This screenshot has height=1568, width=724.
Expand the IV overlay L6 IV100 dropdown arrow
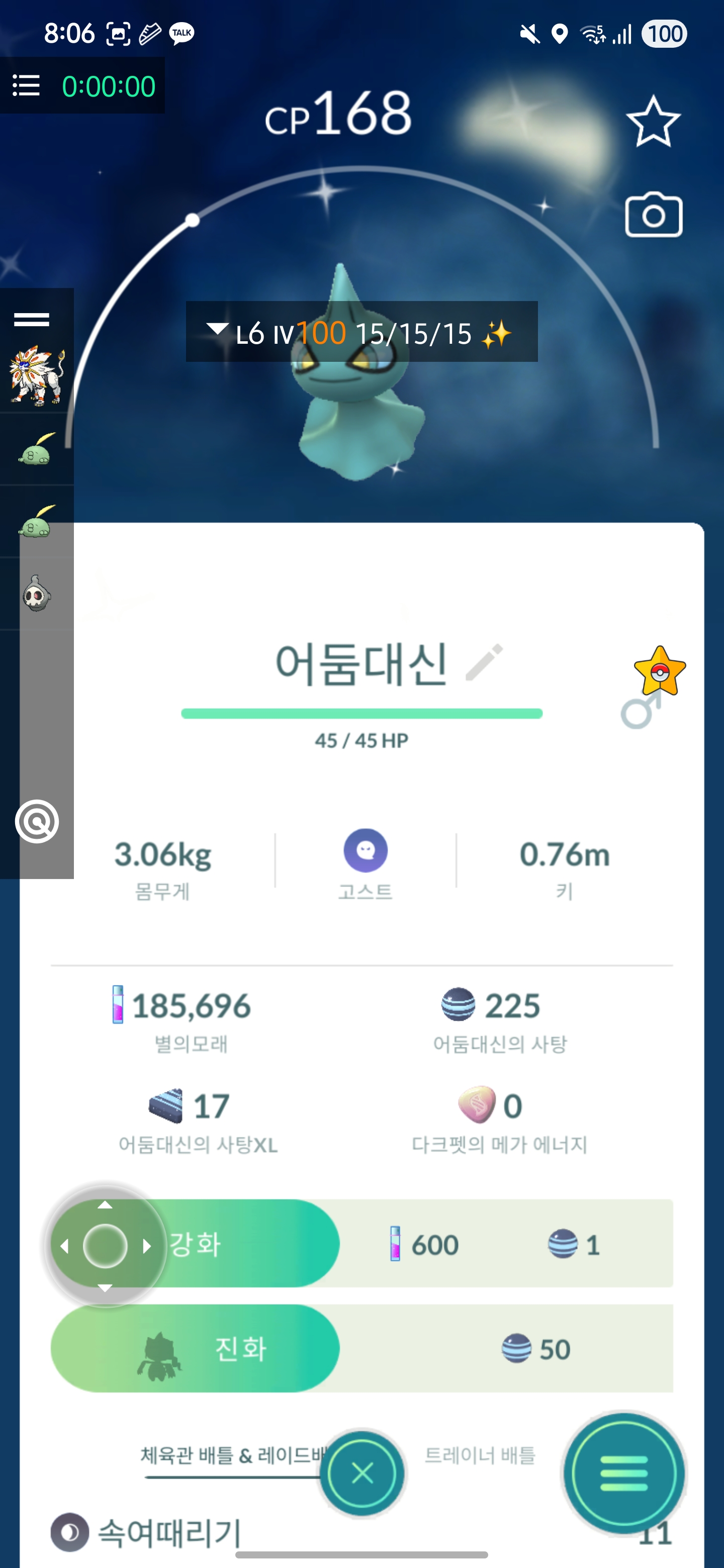coord(217,330)
